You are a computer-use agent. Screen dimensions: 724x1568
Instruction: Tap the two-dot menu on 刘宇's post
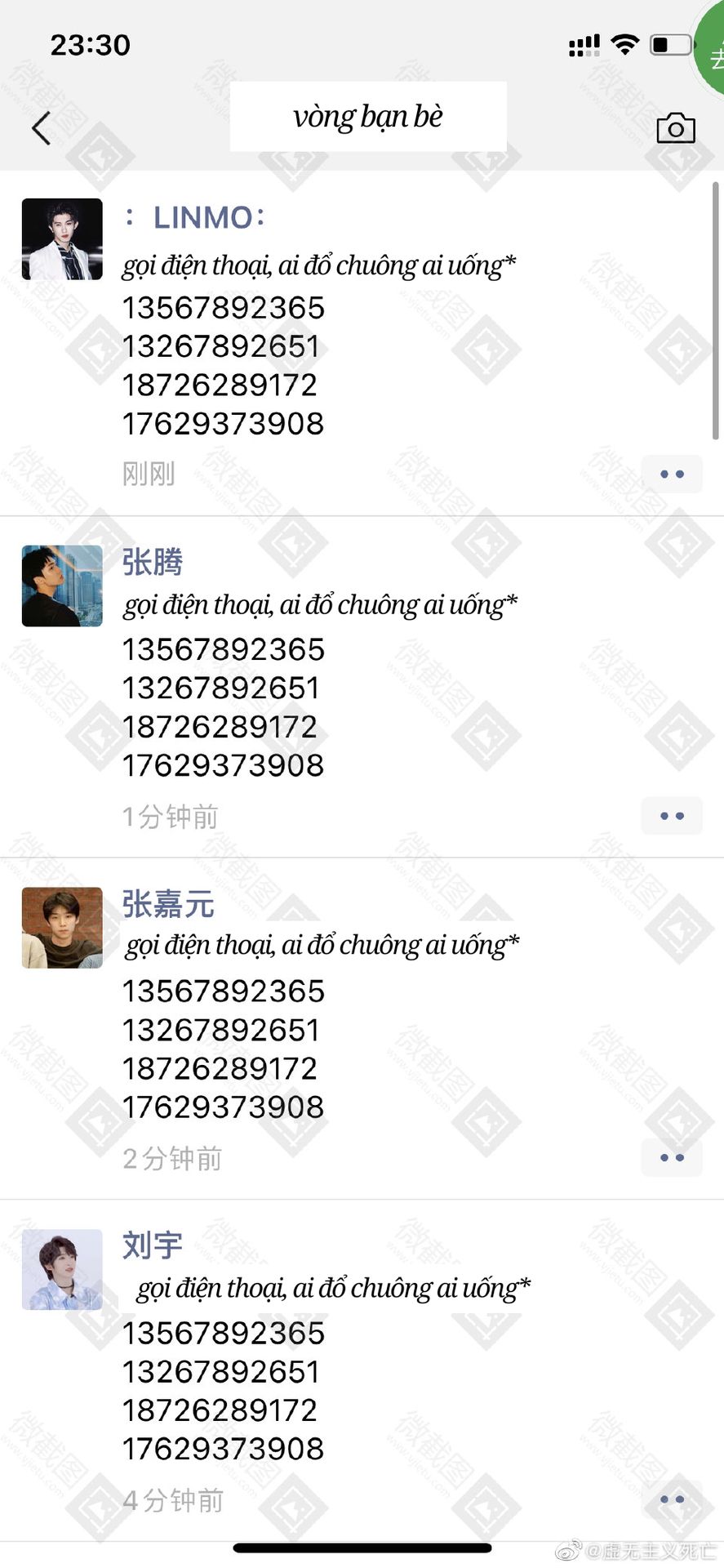point(672,1499)
